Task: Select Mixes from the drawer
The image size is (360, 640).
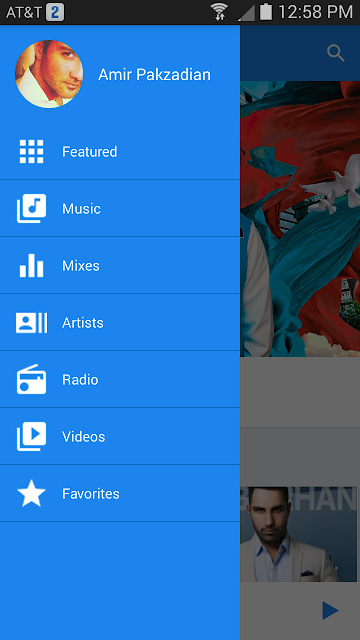Action: click(x=120, y=265)
